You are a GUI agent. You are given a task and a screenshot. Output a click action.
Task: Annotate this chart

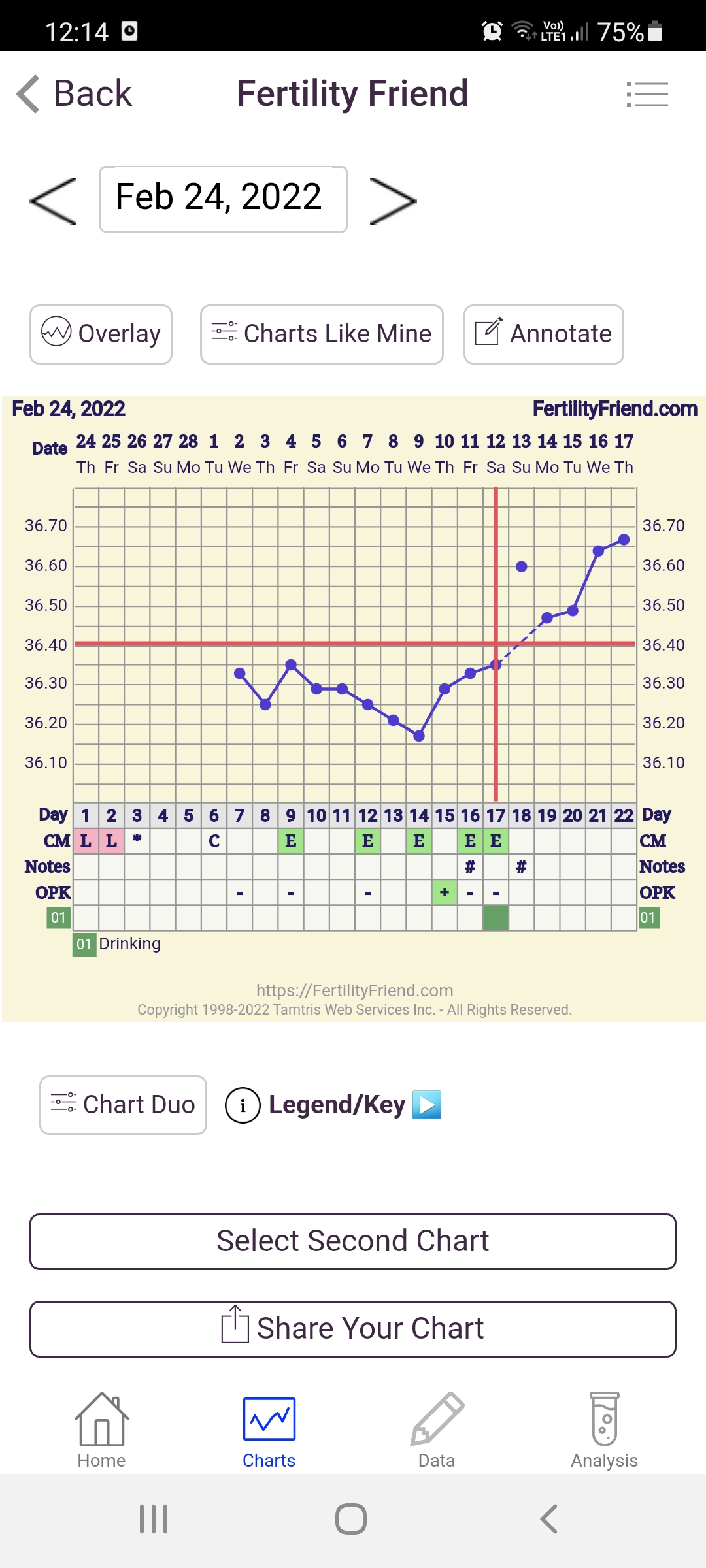(543, 334)
